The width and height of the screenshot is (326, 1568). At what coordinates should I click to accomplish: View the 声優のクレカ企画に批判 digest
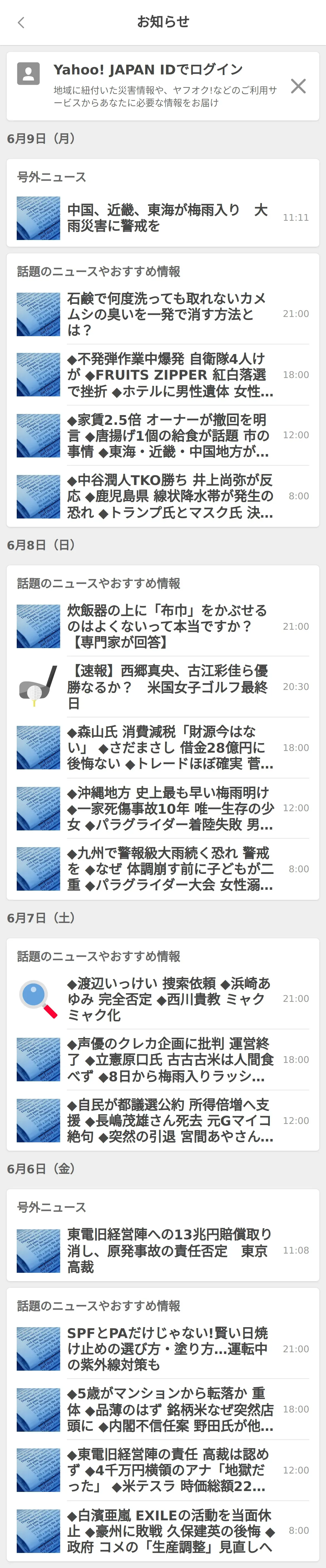point(163,1060)
